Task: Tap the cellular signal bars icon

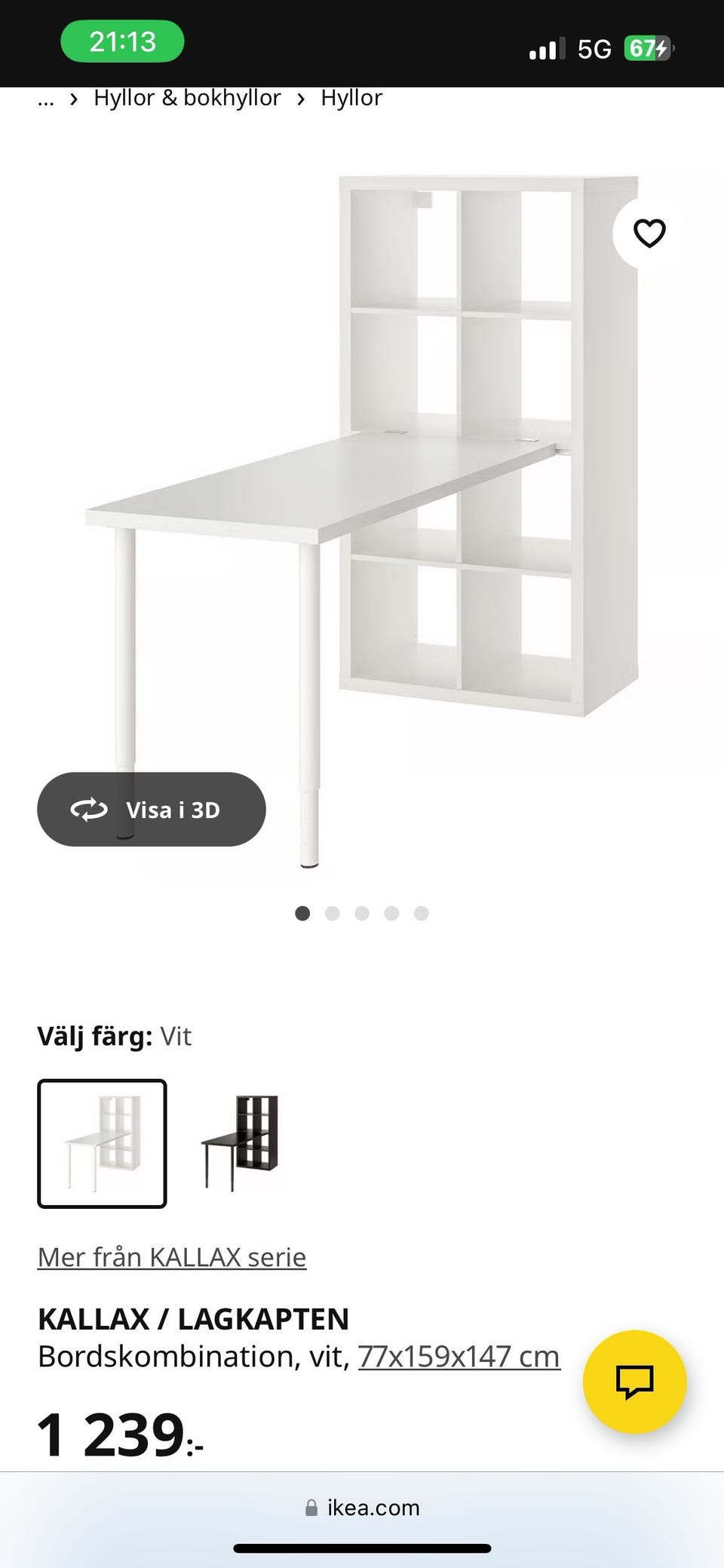Action: [550, 48]
